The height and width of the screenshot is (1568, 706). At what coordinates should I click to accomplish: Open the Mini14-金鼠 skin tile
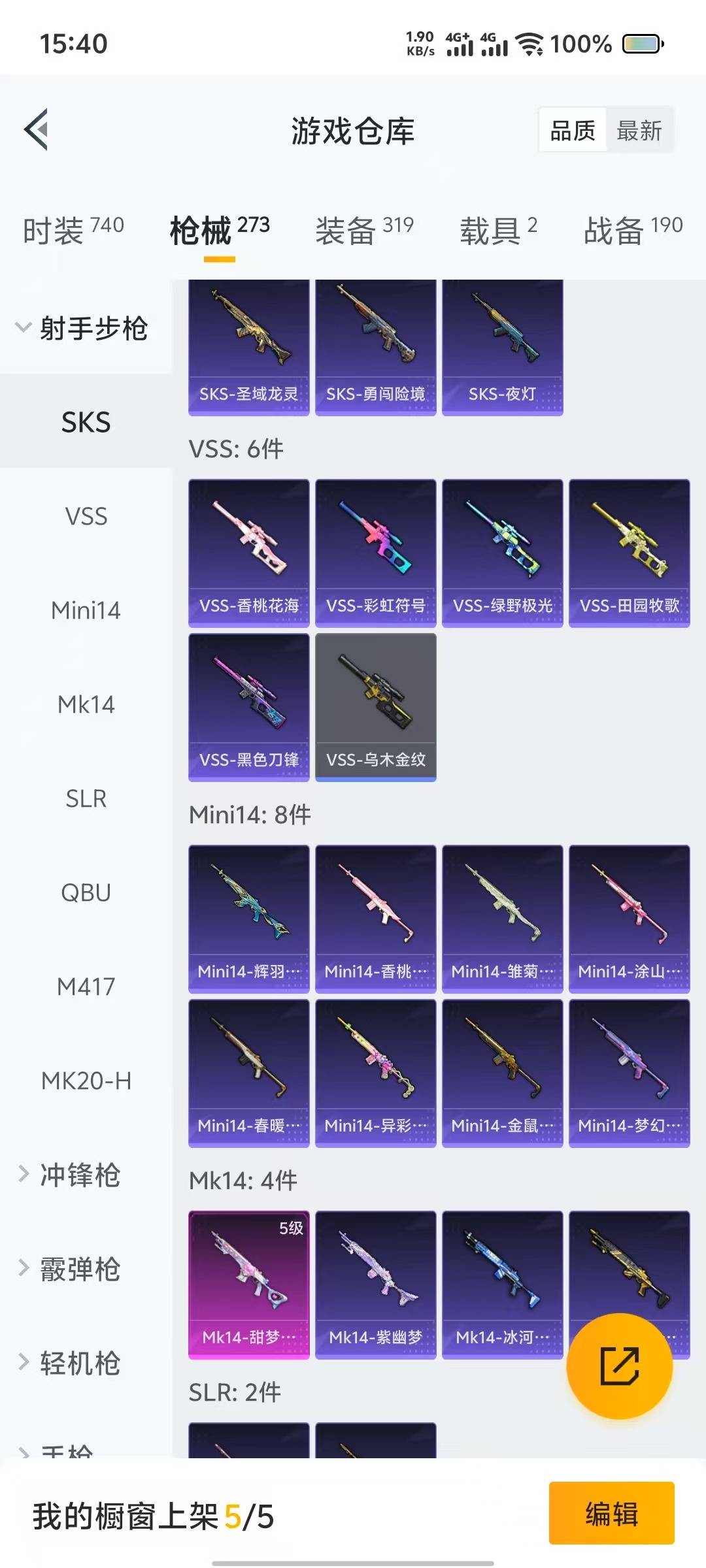503,1073
